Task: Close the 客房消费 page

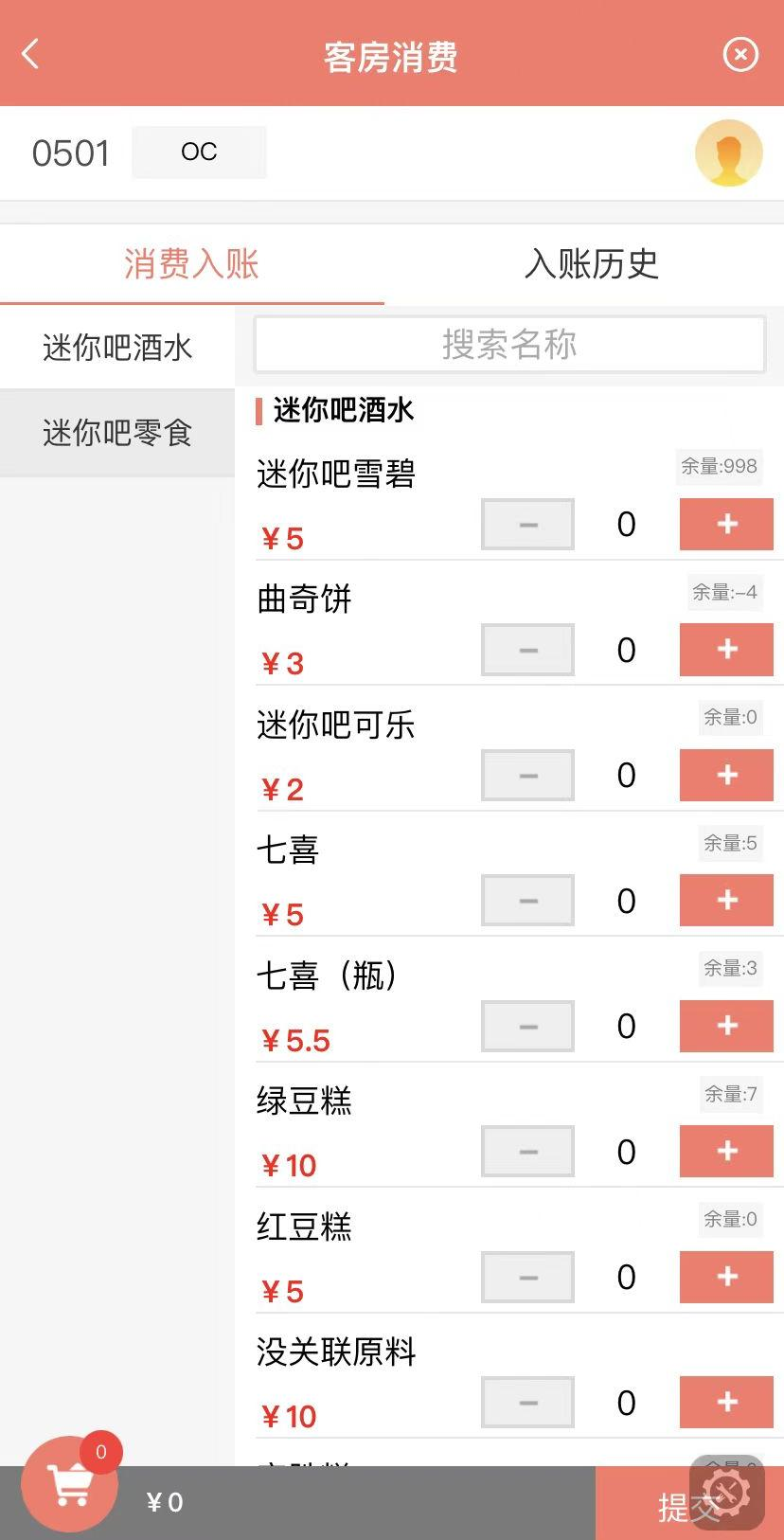Action: tap(740, 55)
